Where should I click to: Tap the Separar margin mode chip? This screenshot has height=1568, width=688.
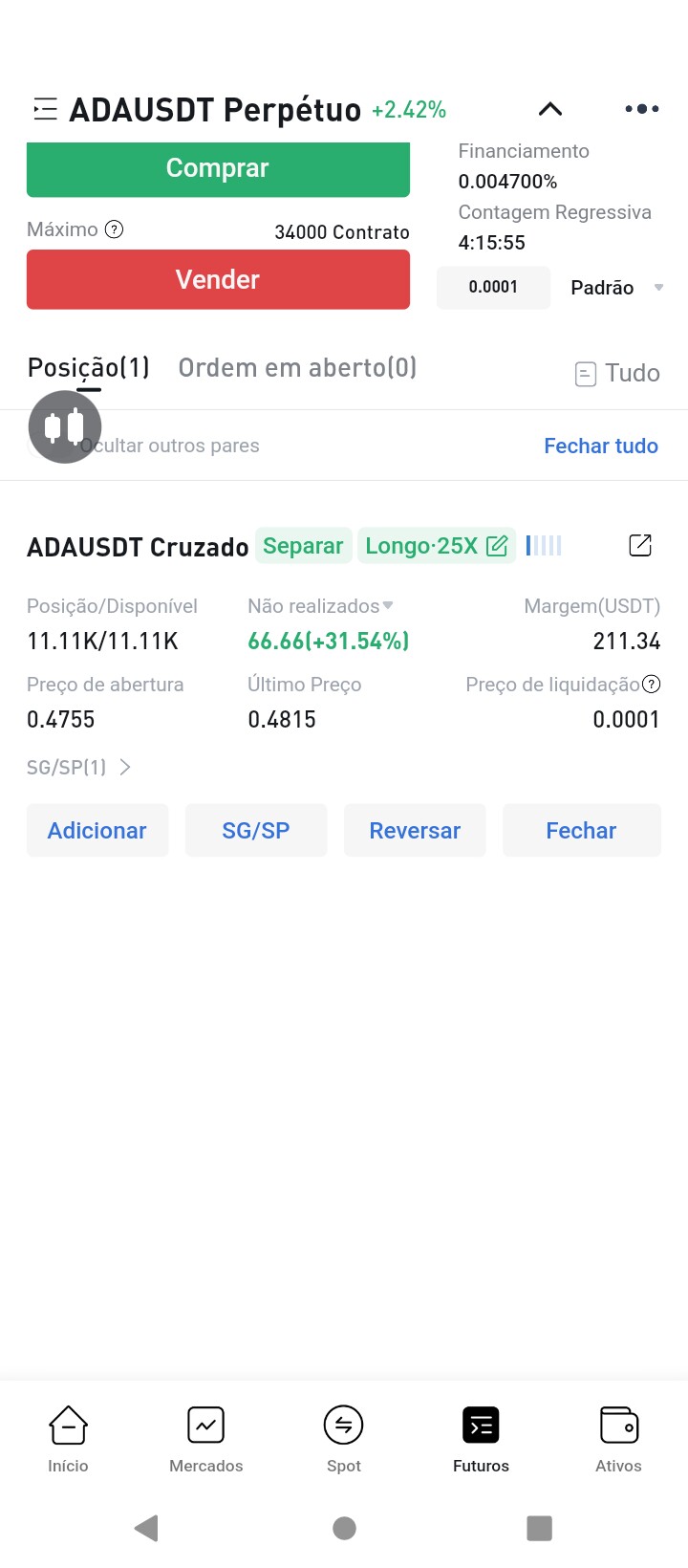(x=303, y=546)
